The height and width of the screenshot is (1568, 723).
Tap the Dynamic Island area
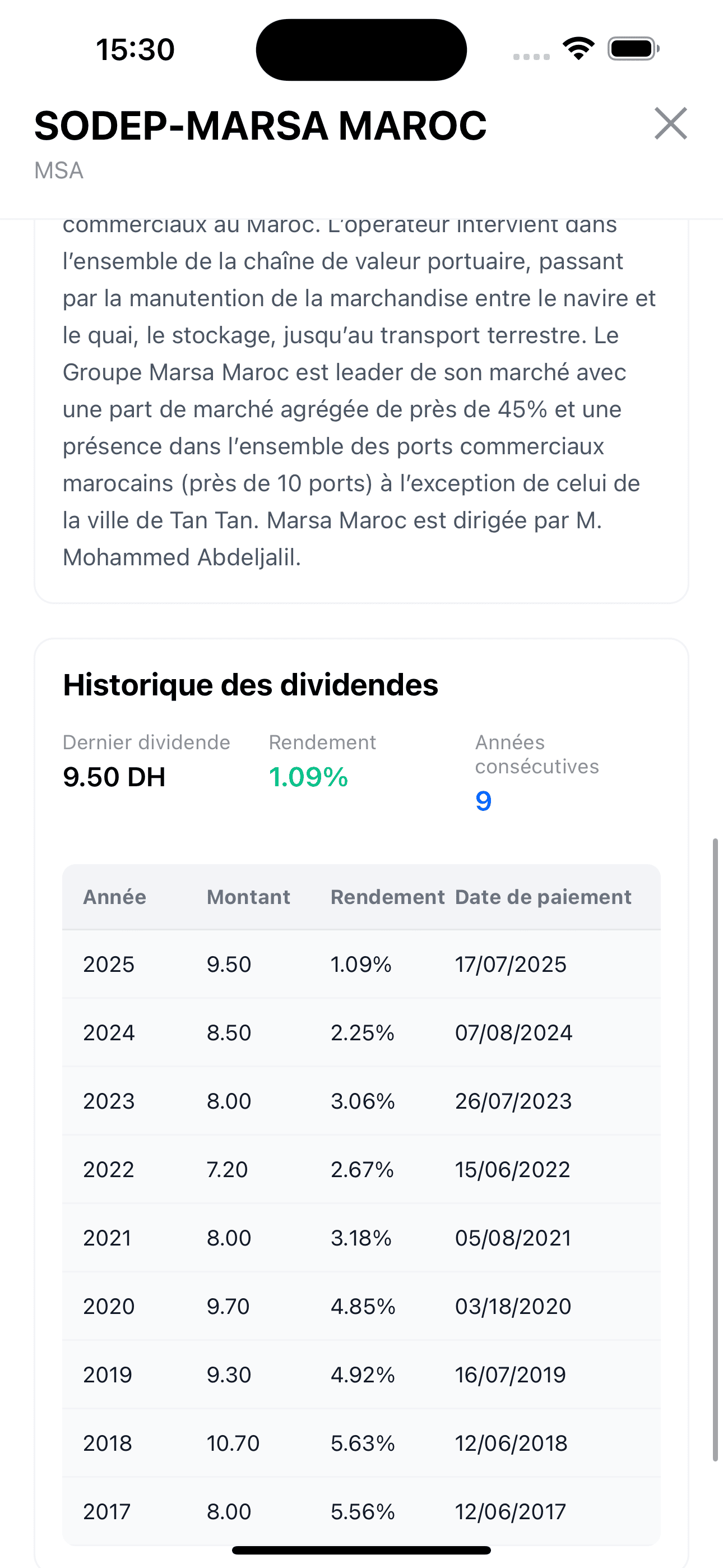(361, 49)
